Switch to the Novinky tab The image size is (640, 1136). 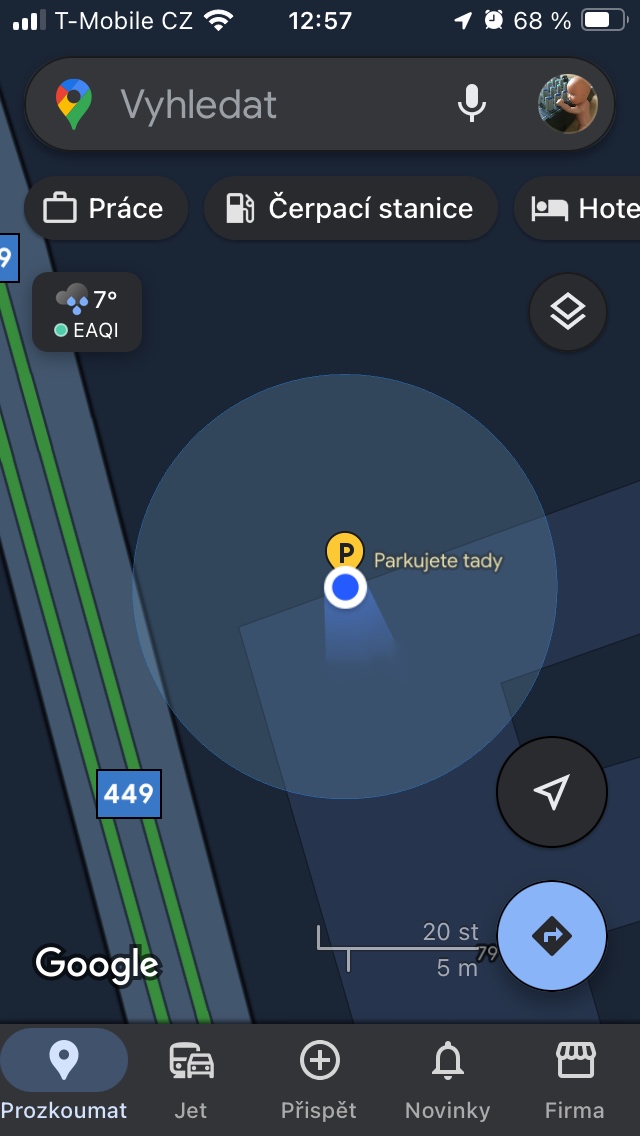447,1078
